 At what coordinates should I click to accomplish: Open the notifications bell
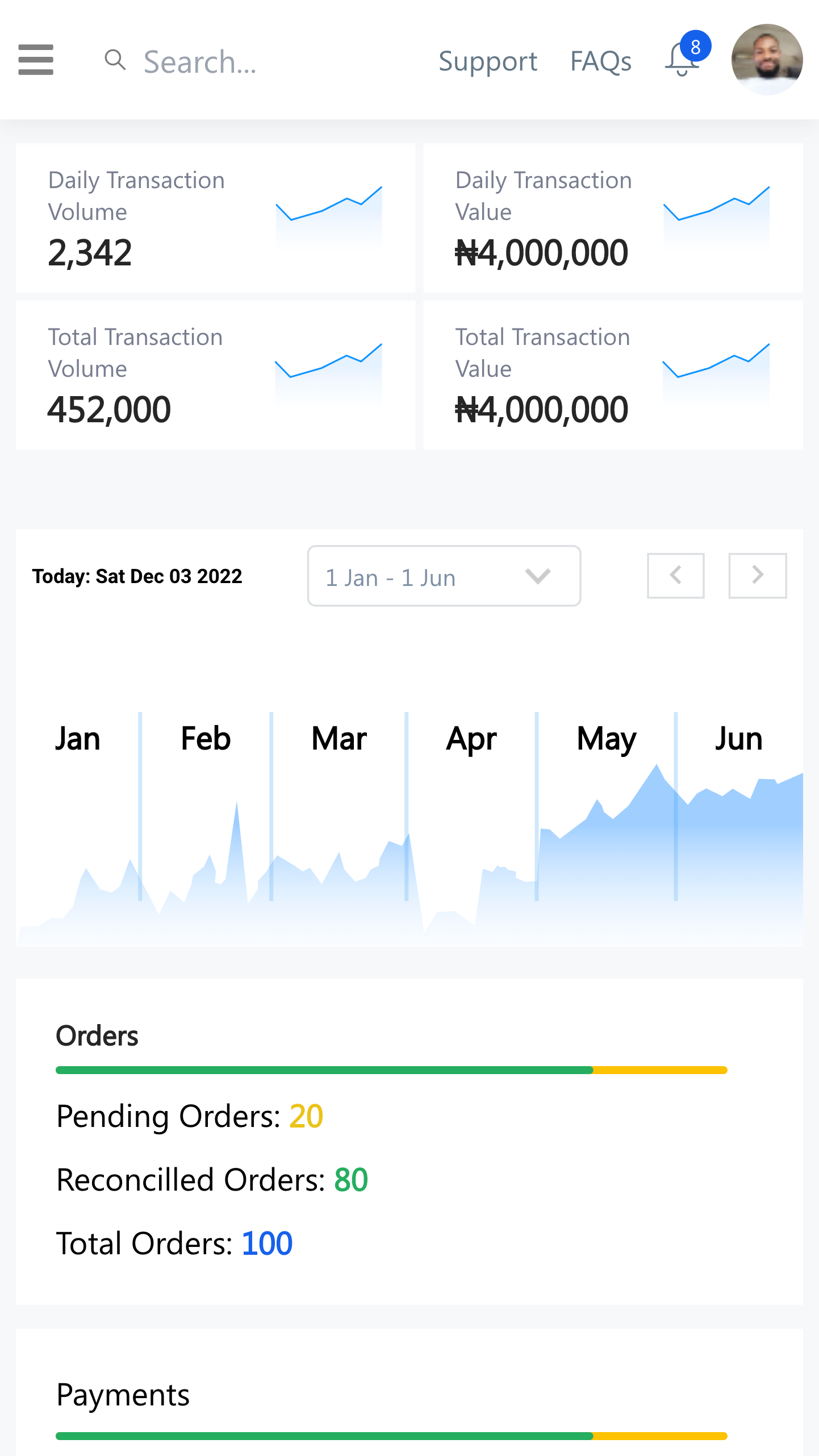[x=682, y=60]
